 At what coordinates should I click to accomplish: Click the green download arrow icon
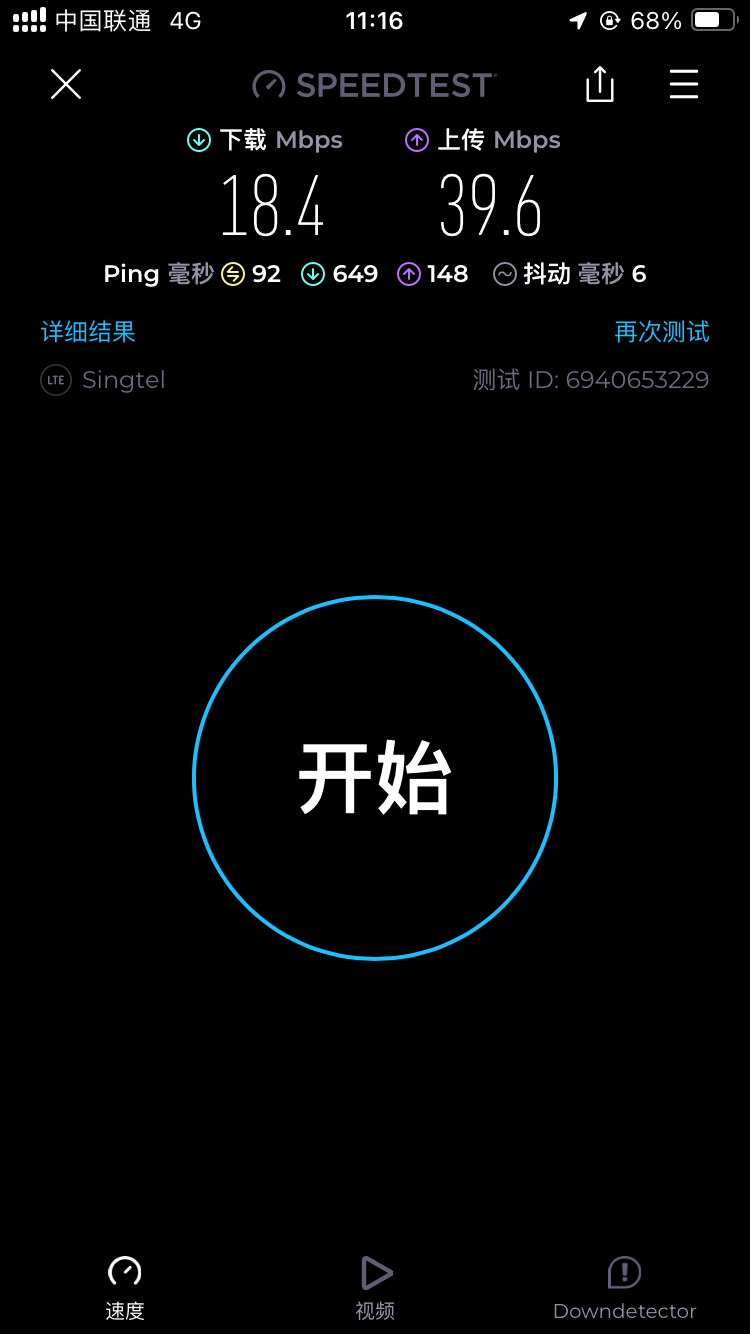tap(199, 140)
